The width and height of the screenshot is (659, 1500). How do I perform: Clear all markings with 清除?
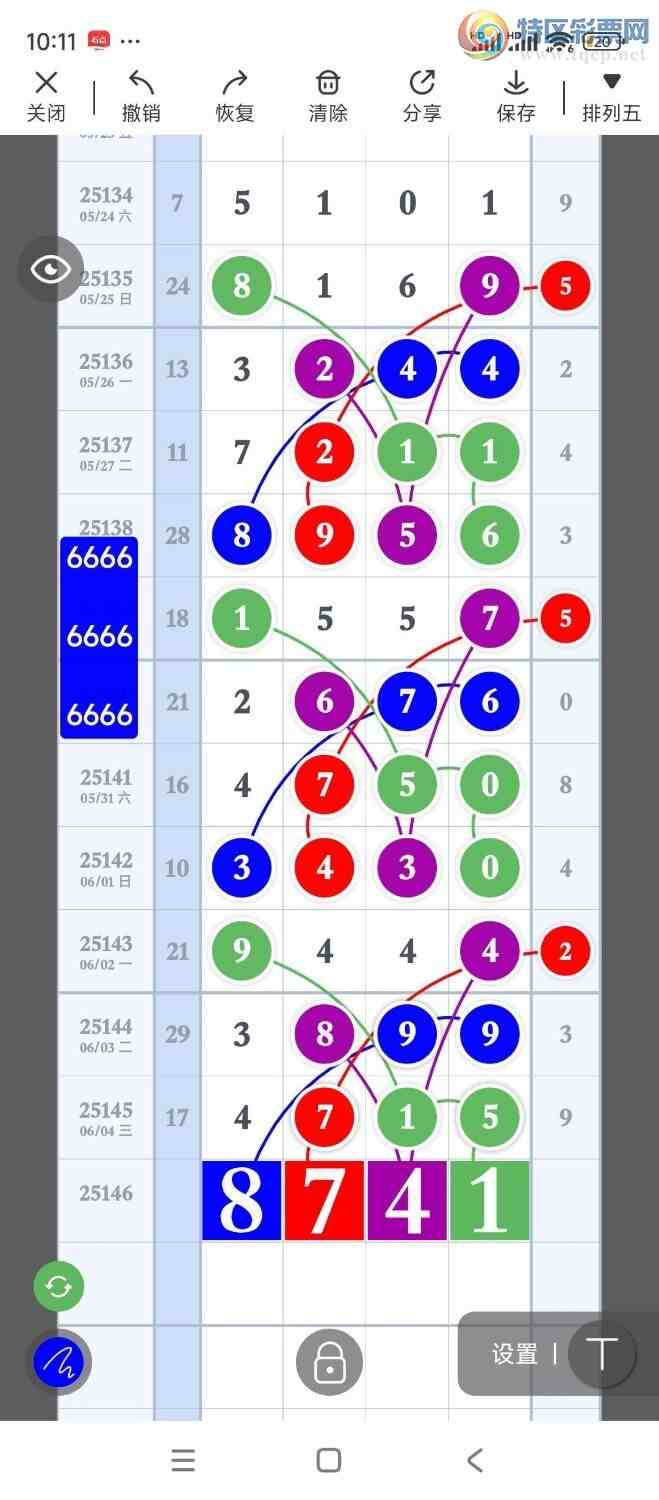pos(328,97)
